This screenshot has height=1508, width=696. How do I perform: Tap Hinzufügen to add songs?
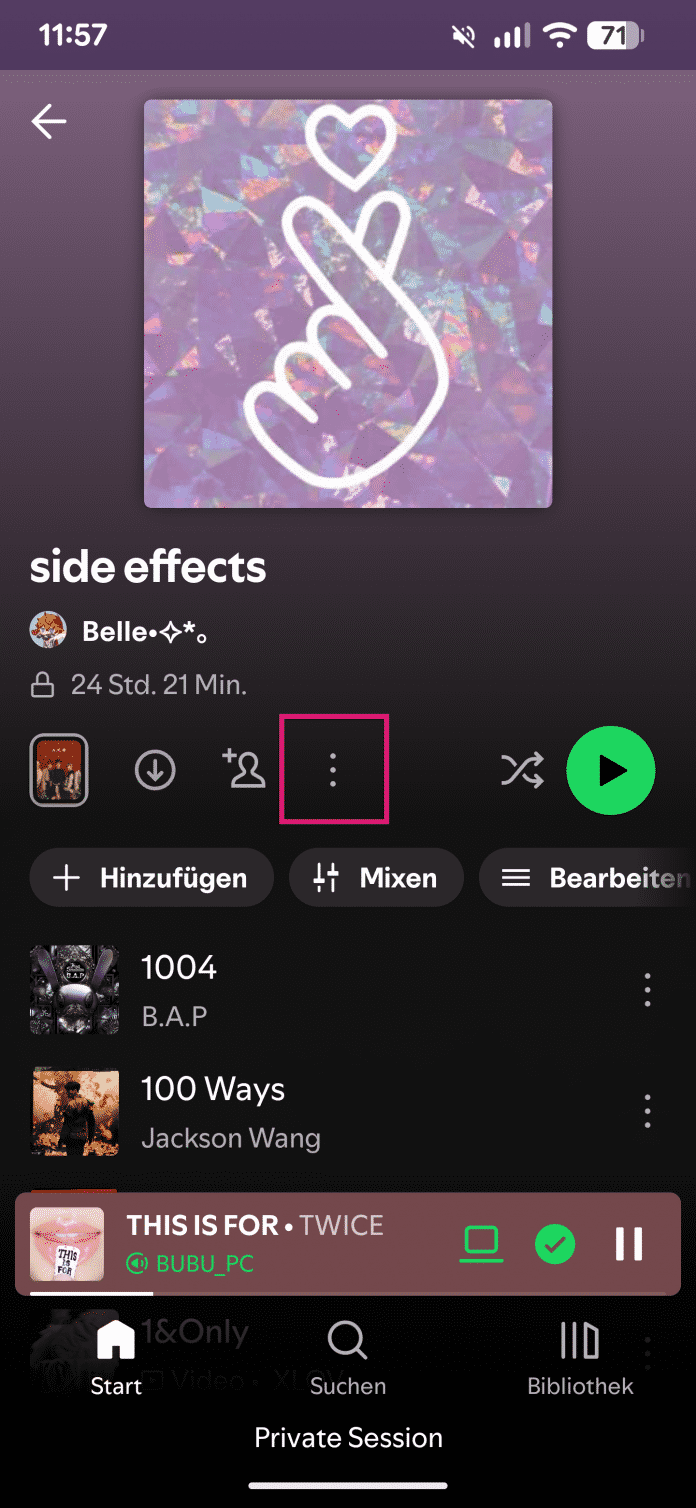tap(151, 878)
